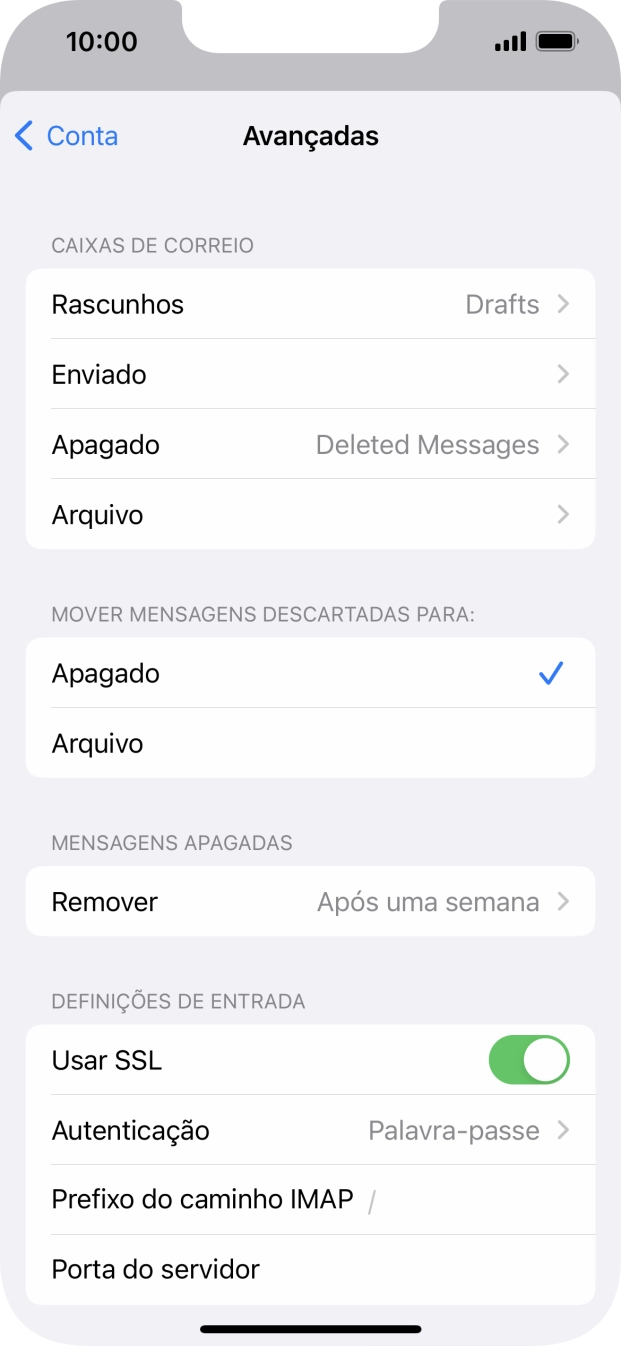Choose Arquivo for discarded messages
This screenshot has height=1346, width=621.
tap(310, 743)
